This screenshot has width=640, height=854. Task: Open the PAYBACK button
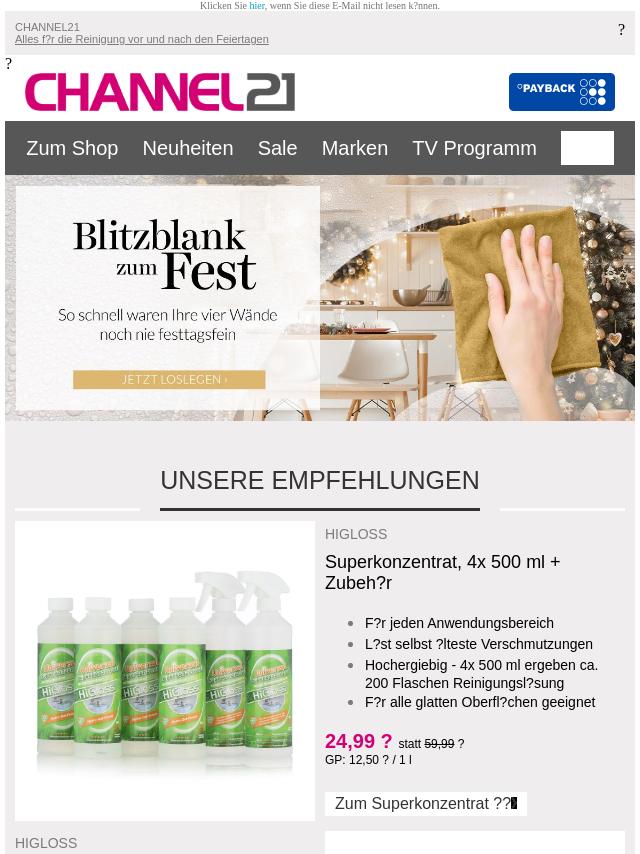click(561, 92)
